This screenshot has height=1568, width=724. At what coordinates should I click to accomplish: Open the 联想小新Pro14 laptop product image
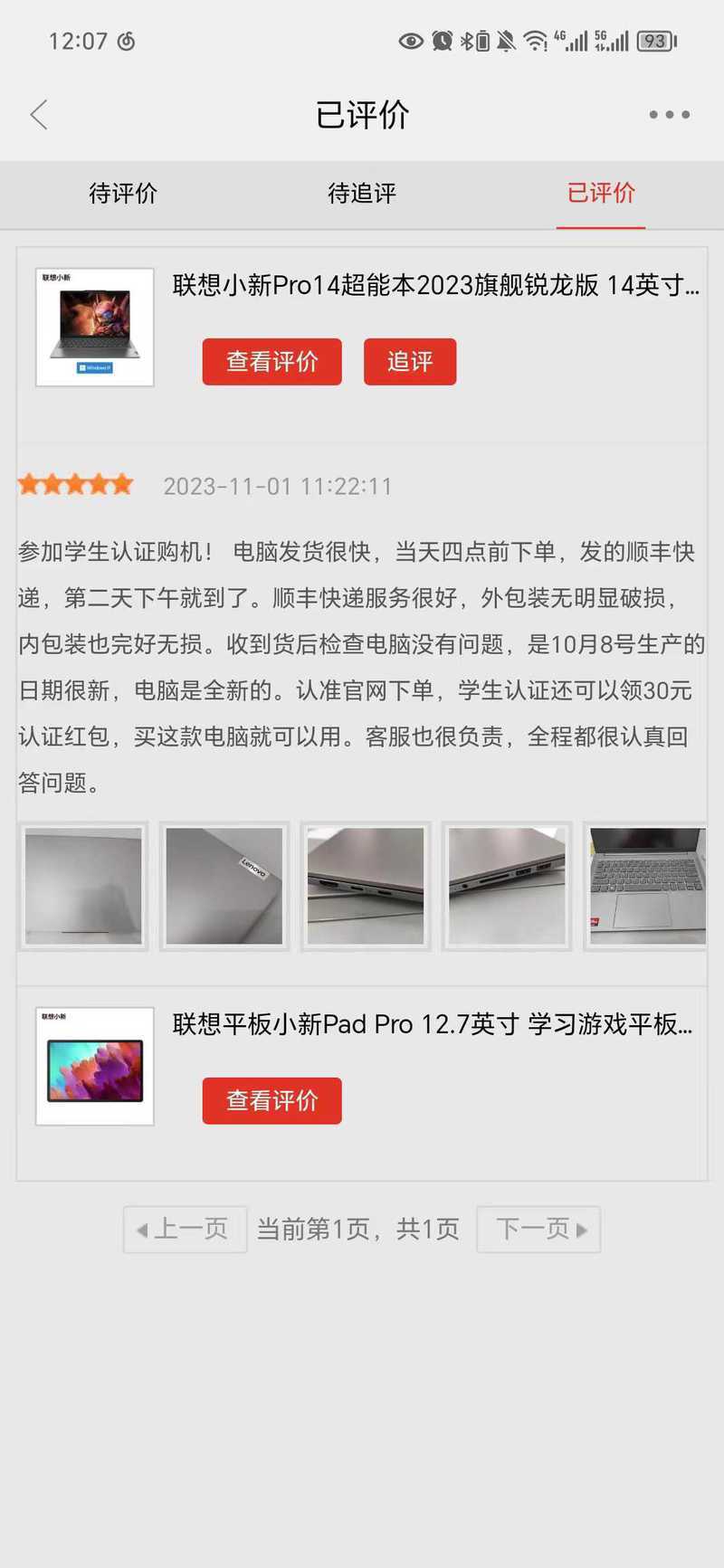95,328
